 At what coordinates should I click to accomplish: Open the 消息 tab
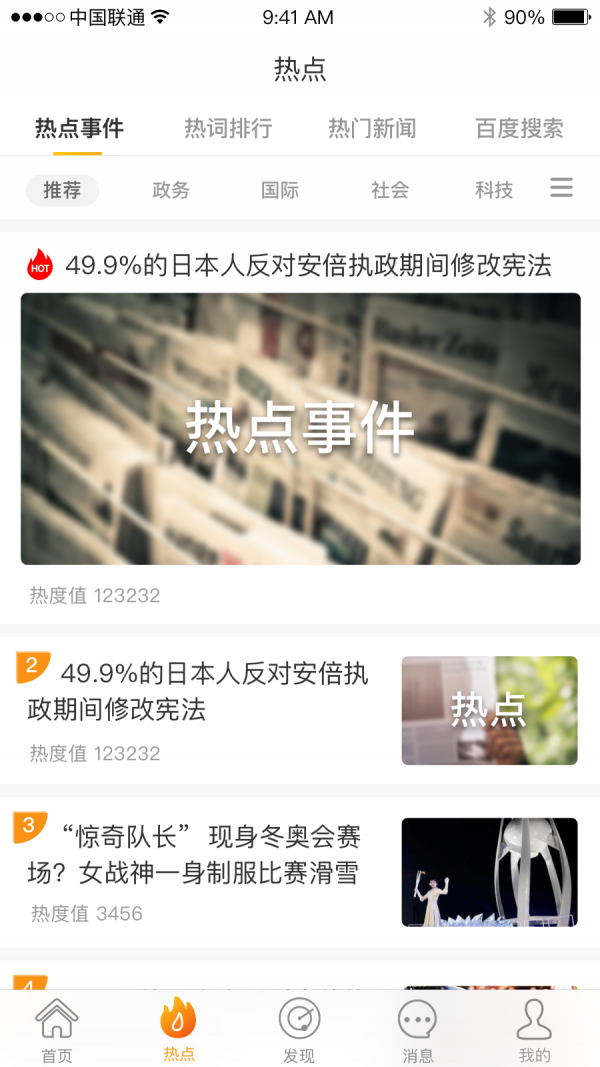pos(418,1030)
